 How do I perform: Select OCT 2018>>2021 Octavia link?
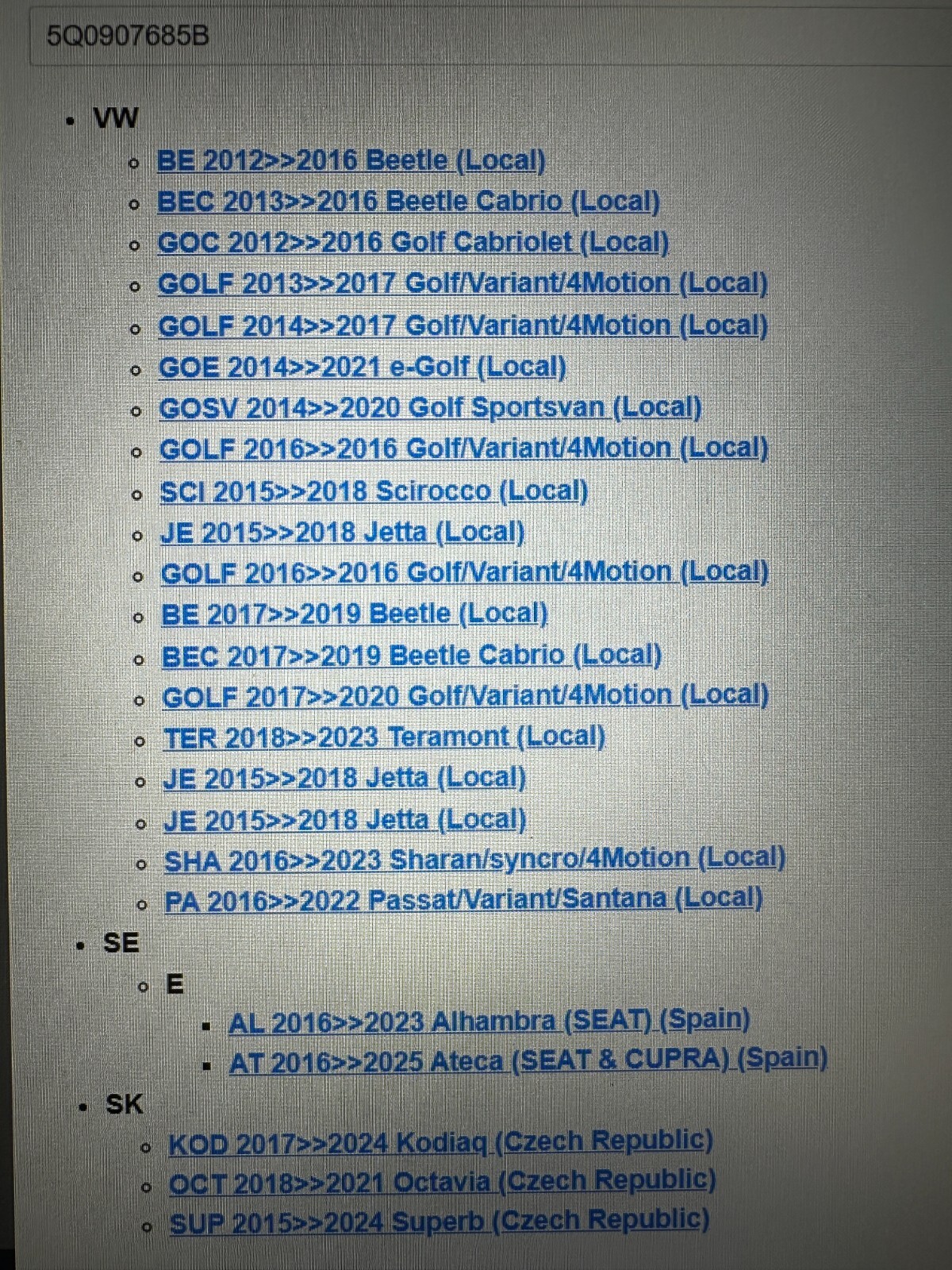(442, 1182)
